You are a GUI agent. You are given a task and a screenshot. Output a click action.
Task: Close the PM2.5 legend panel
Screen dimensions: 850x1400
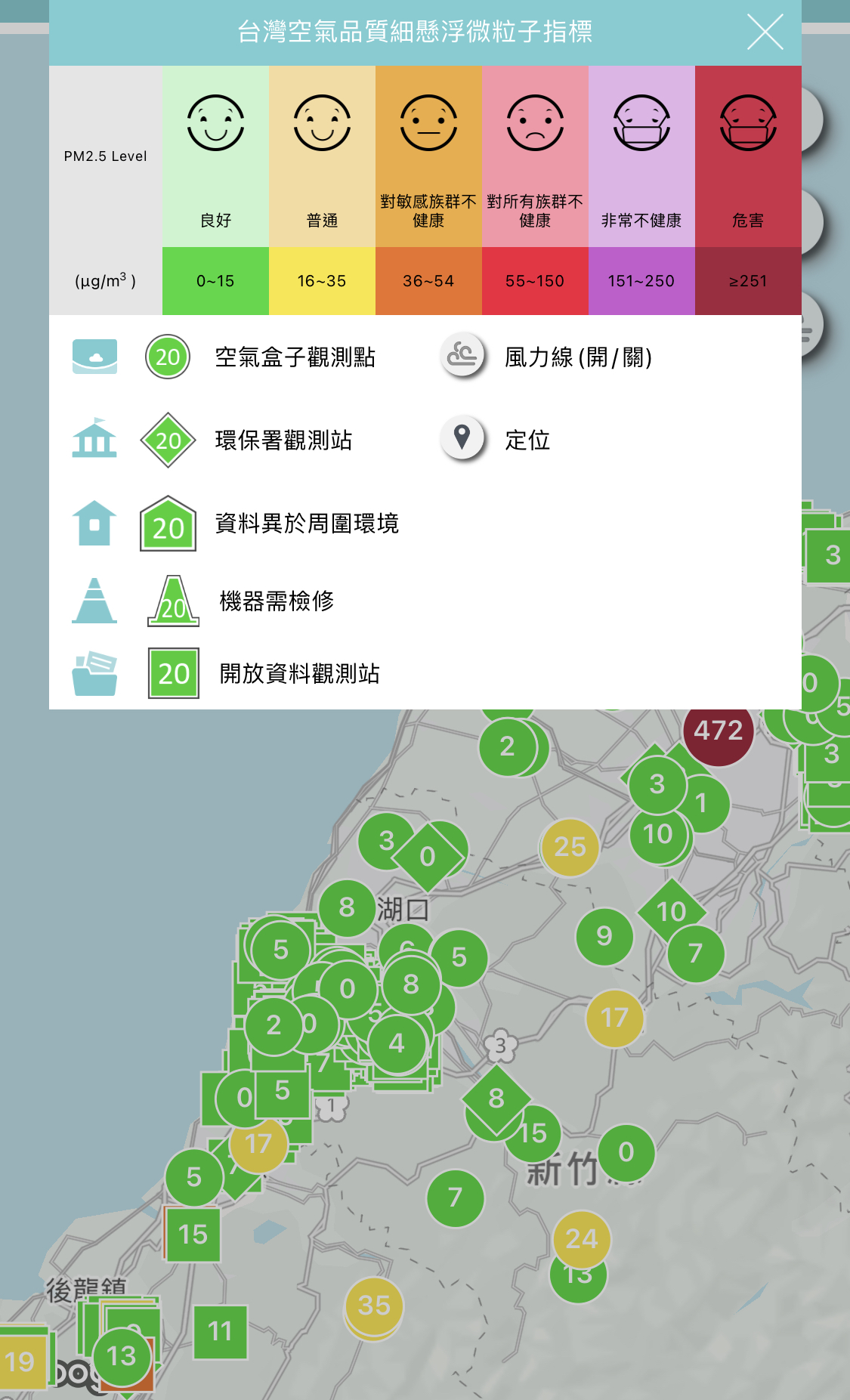point(765,32)
